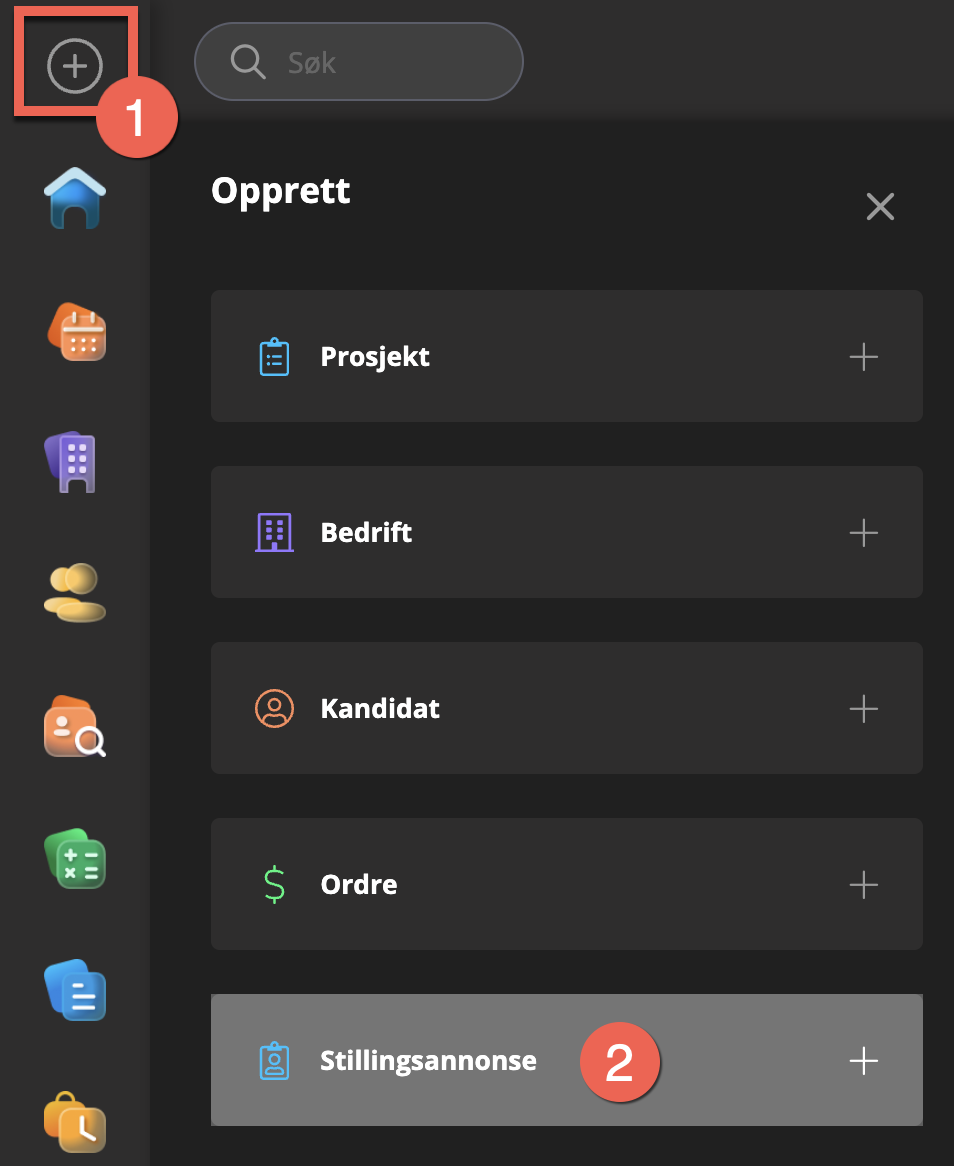Open the Søk search field
954x1166 pixels.
pos(358,62)
